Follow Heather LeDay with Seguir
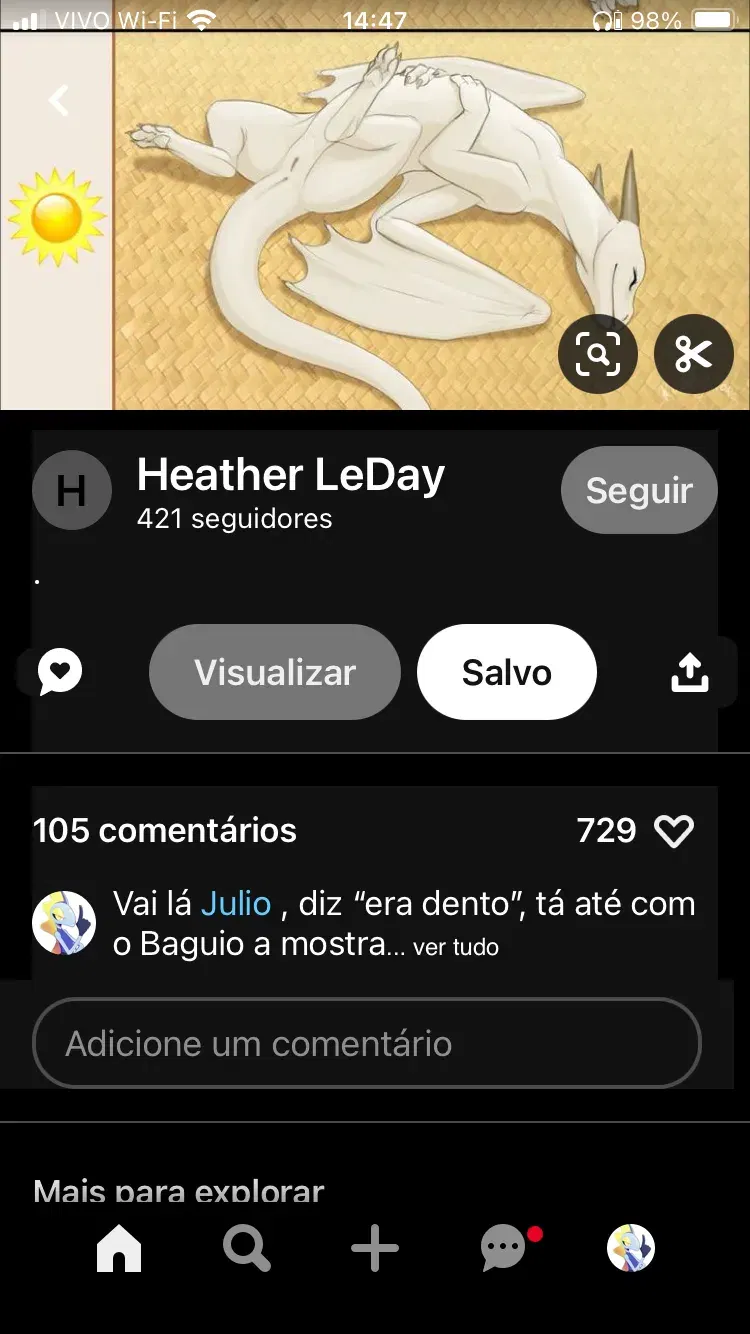The width and height of the screenshot is (750, 1334). [639, 490]
